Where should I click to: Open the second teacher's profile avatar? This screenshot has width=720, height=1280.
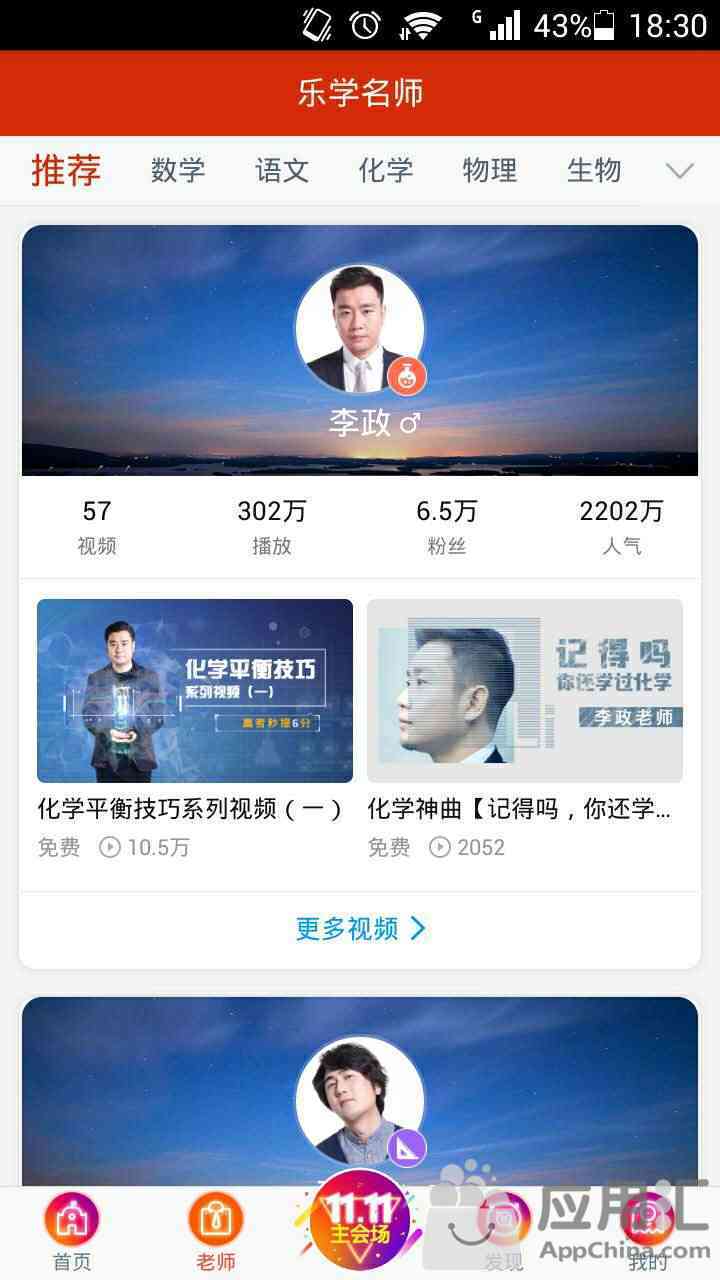360,1100
